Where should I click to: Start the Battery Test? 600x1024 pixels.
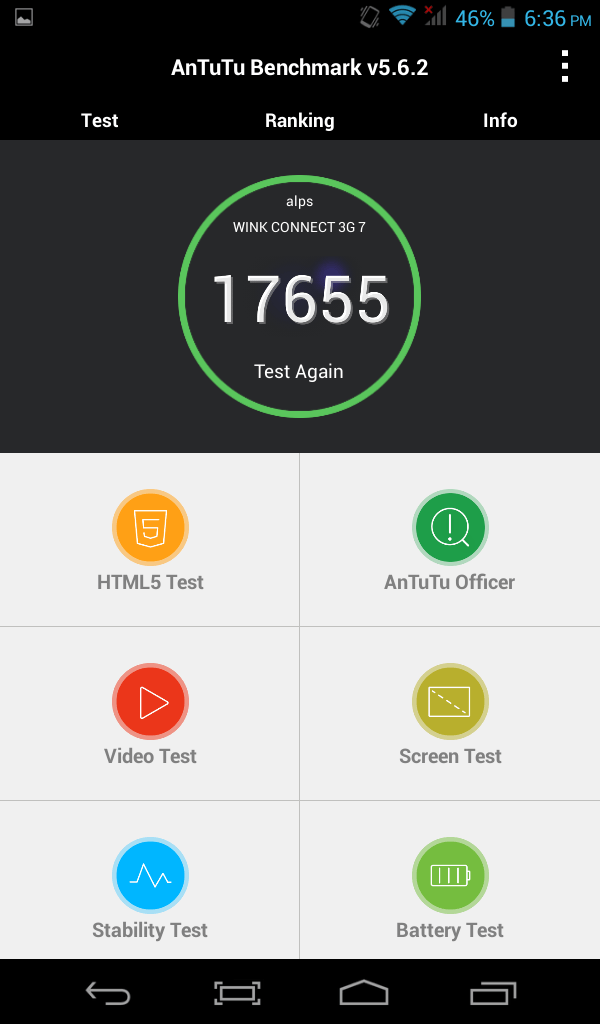[x=450, y=889]
